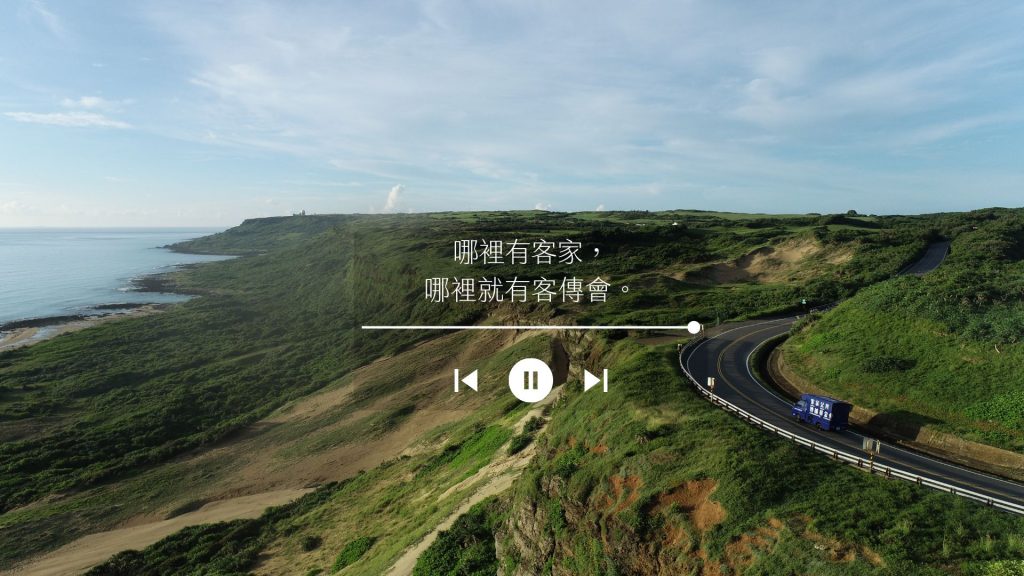Skip to the previous video

click(x=465, y=380)
